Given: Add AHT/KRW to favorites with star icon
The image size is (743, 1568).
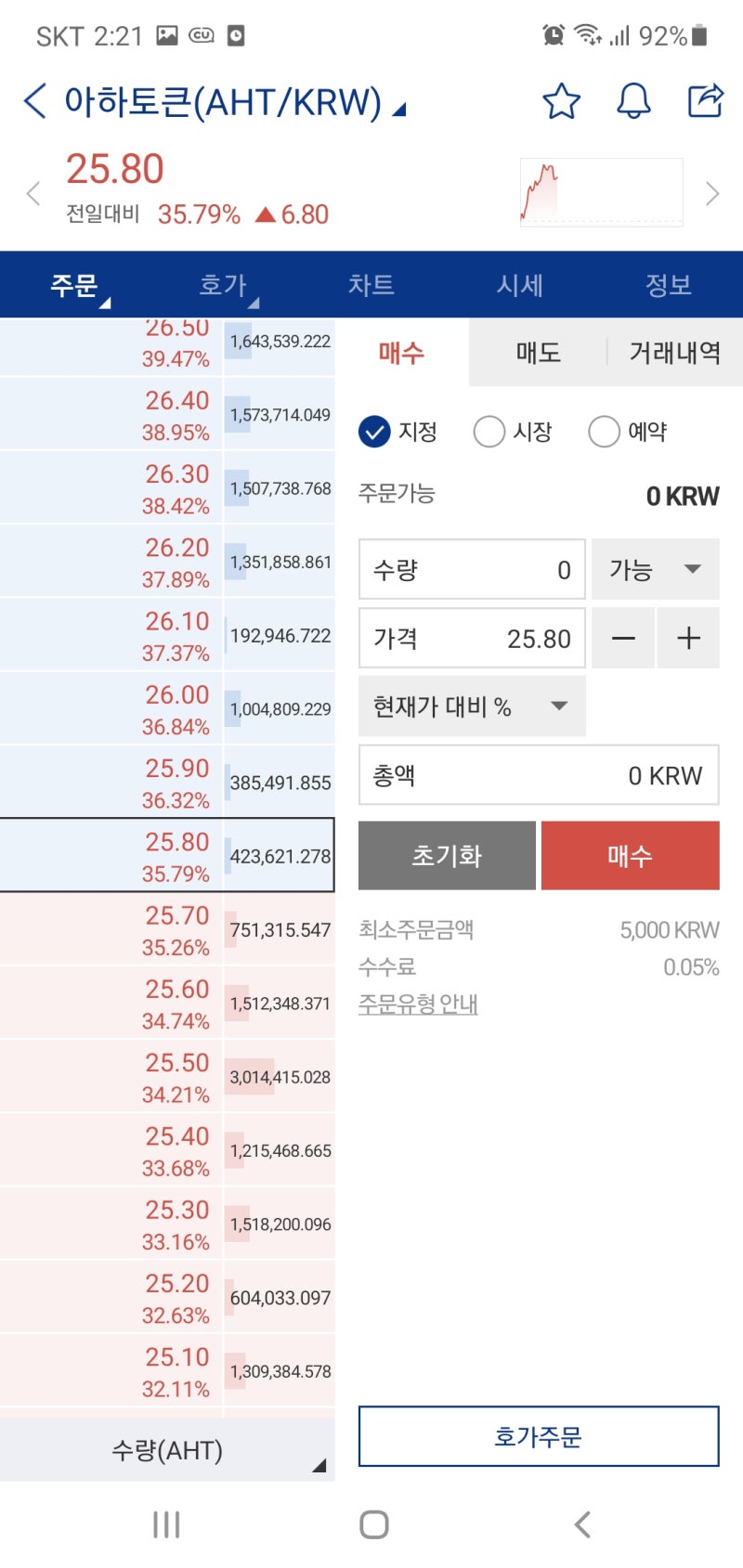Looking at the screenshot, I should point(562,102).
